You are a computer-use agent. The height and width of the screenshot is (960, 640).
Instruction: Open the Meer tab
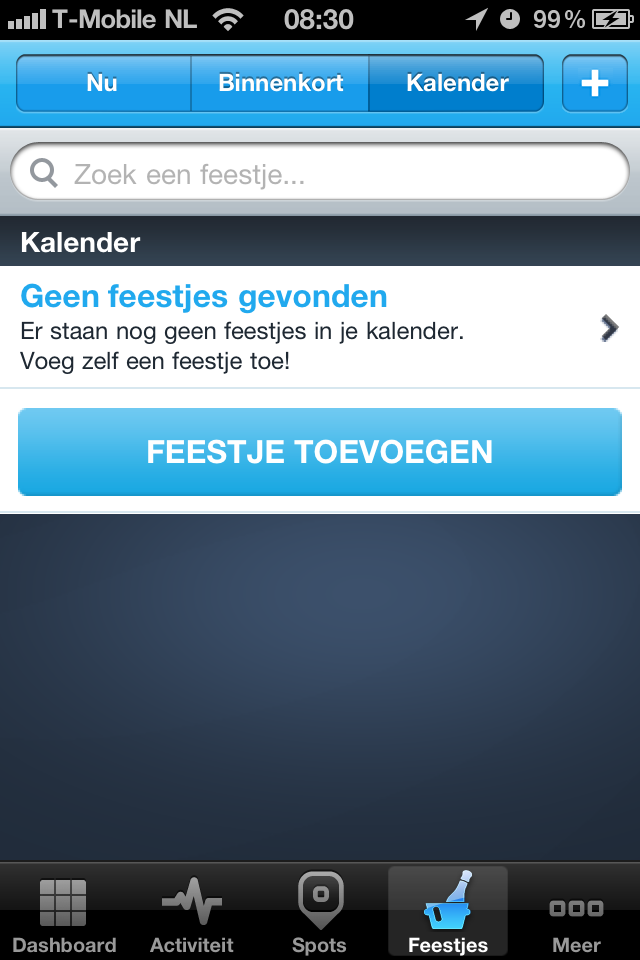click(576, 912)
